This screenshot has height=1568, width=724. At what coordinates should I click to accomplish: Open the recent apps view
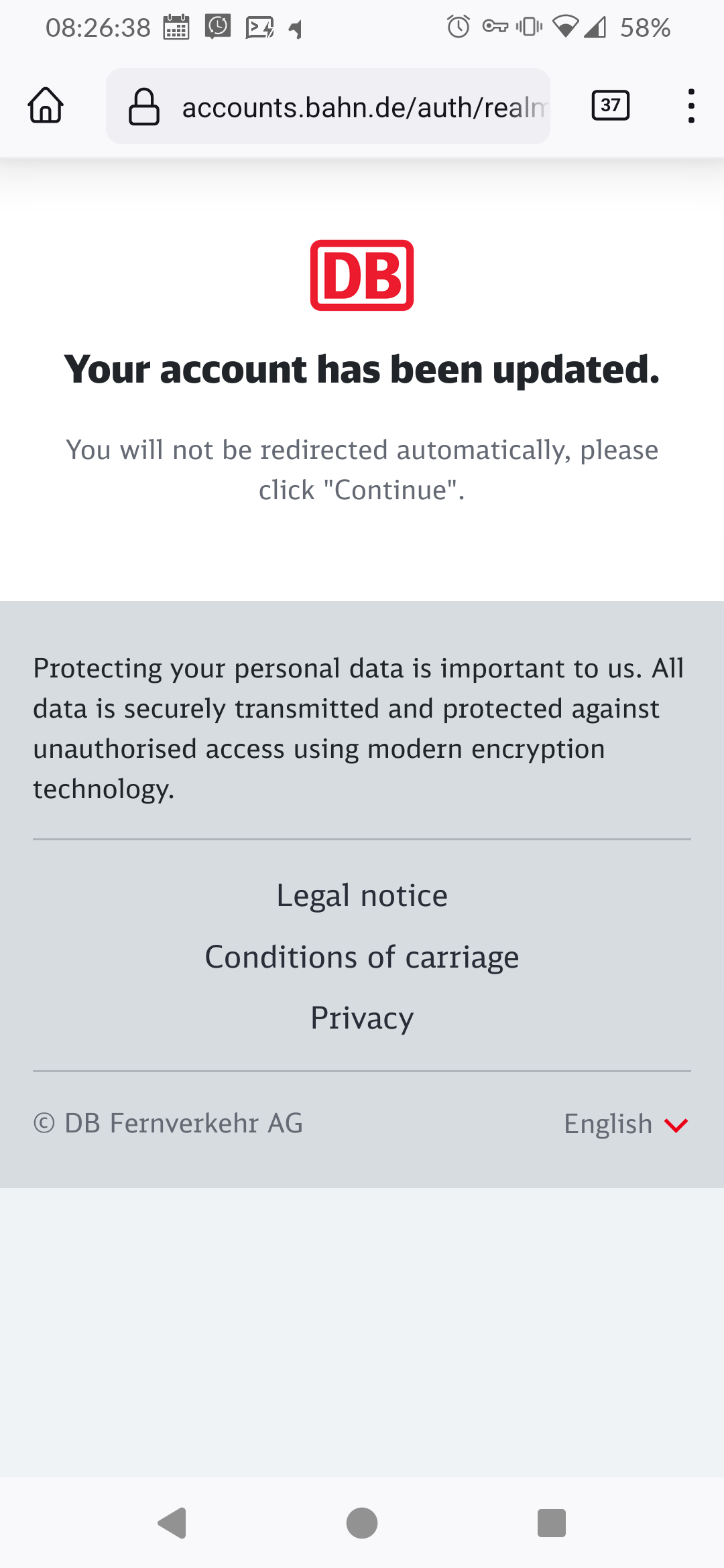click(x=552, y=1523)
